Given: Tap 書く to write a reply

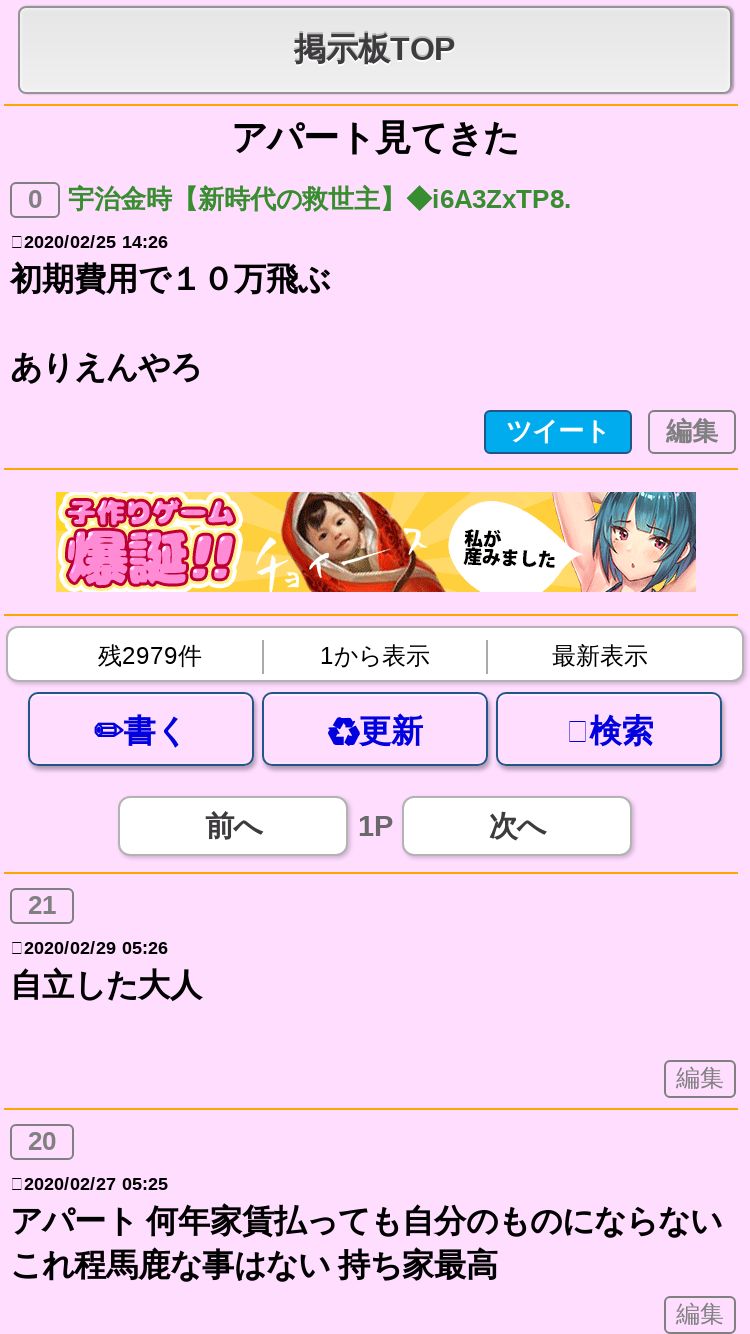Looking at the screenshot, I should (141, 730).
